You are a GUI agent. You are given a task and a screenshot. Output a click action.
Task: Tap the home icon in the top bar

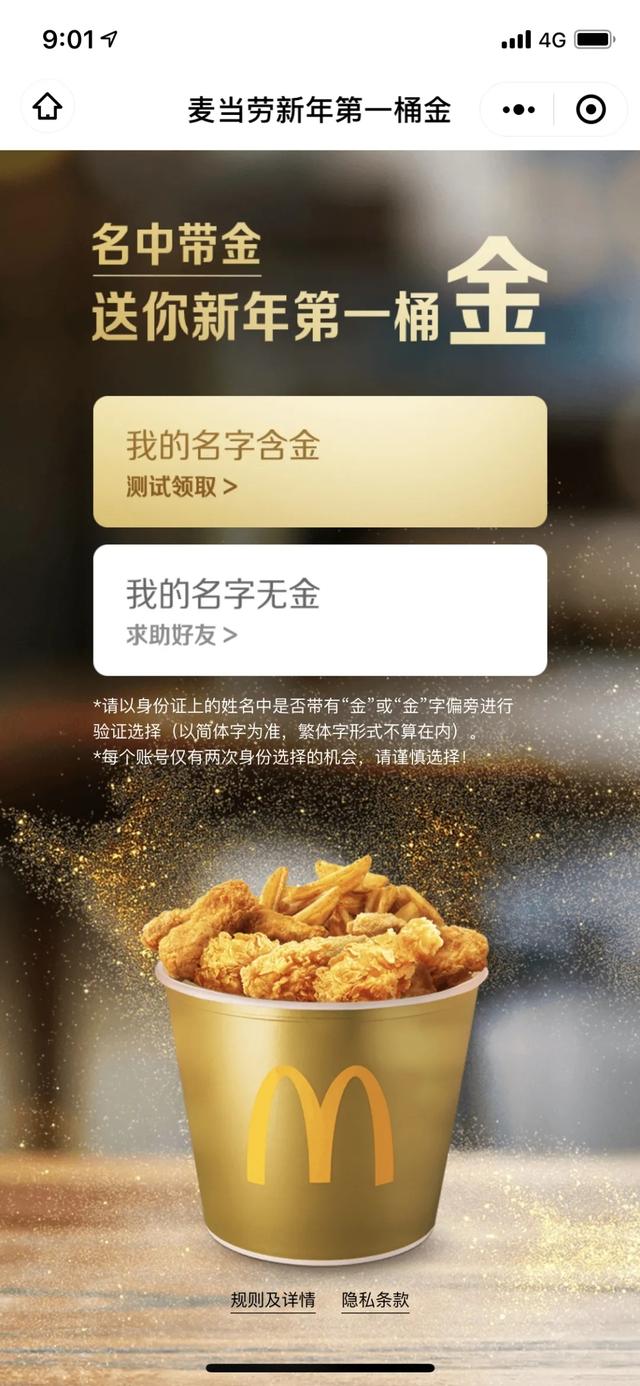[x=47, y=107]
